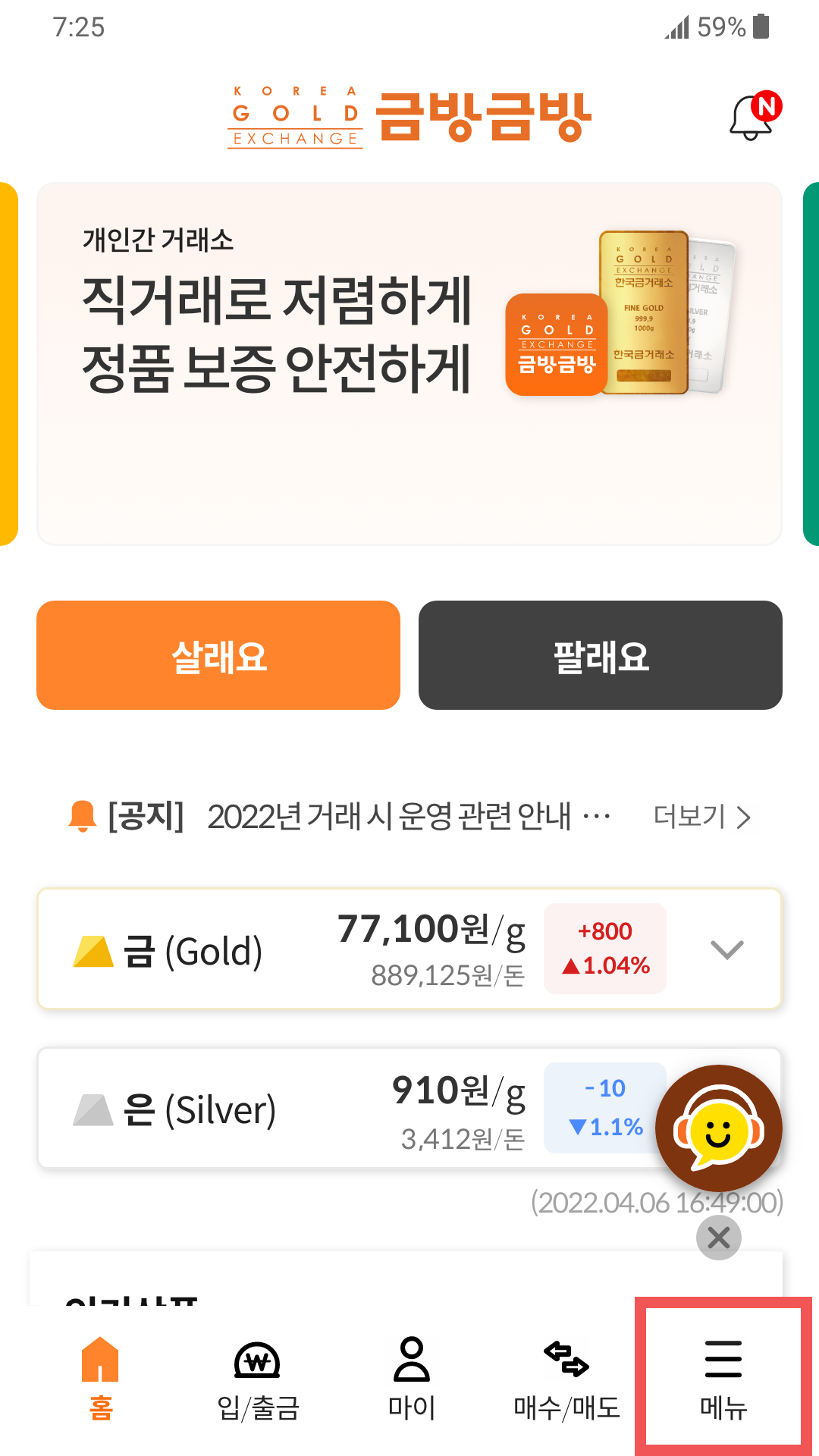Expand the 금 (Gold) price card

(726, 949)
